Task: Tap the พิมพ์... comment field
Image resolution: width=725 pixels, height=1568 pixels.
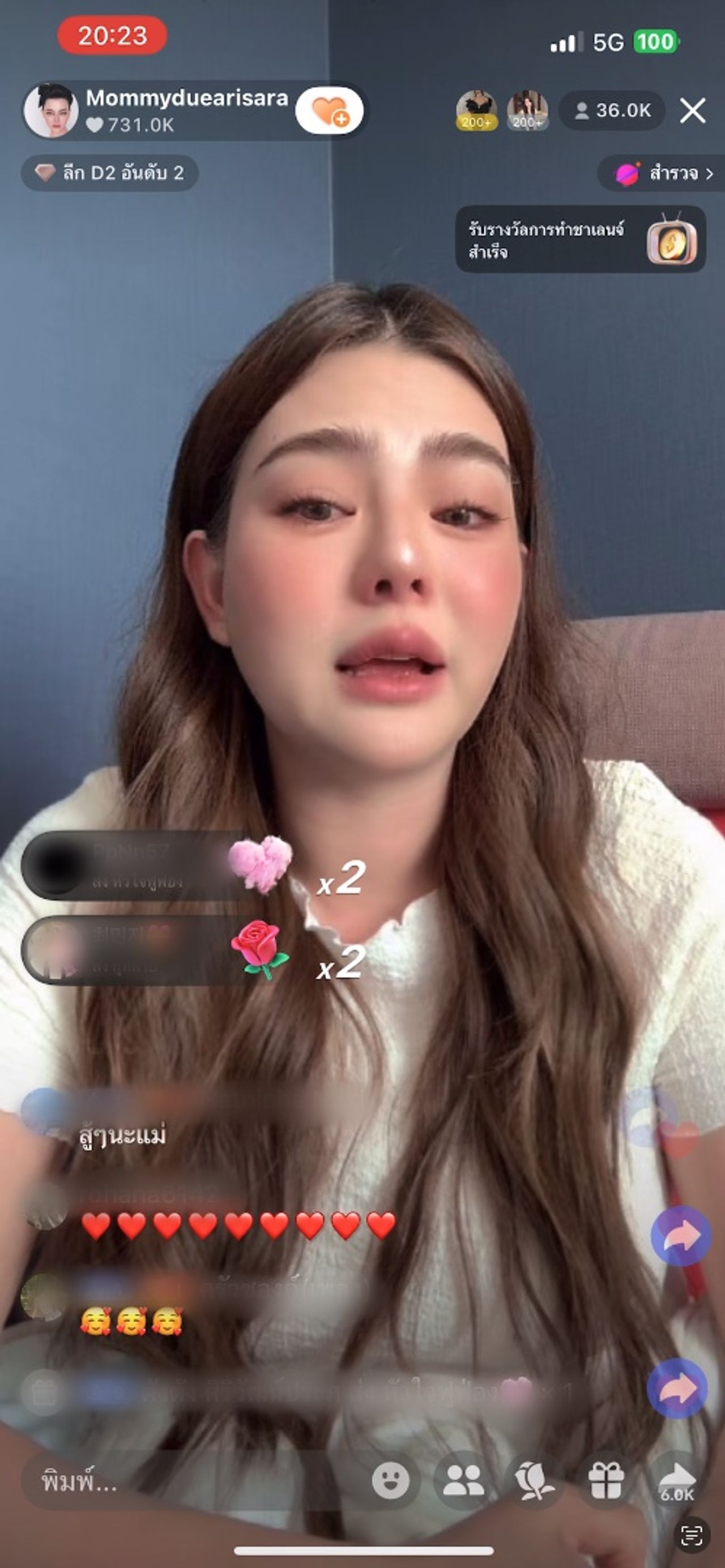Action: point(183,1481)
